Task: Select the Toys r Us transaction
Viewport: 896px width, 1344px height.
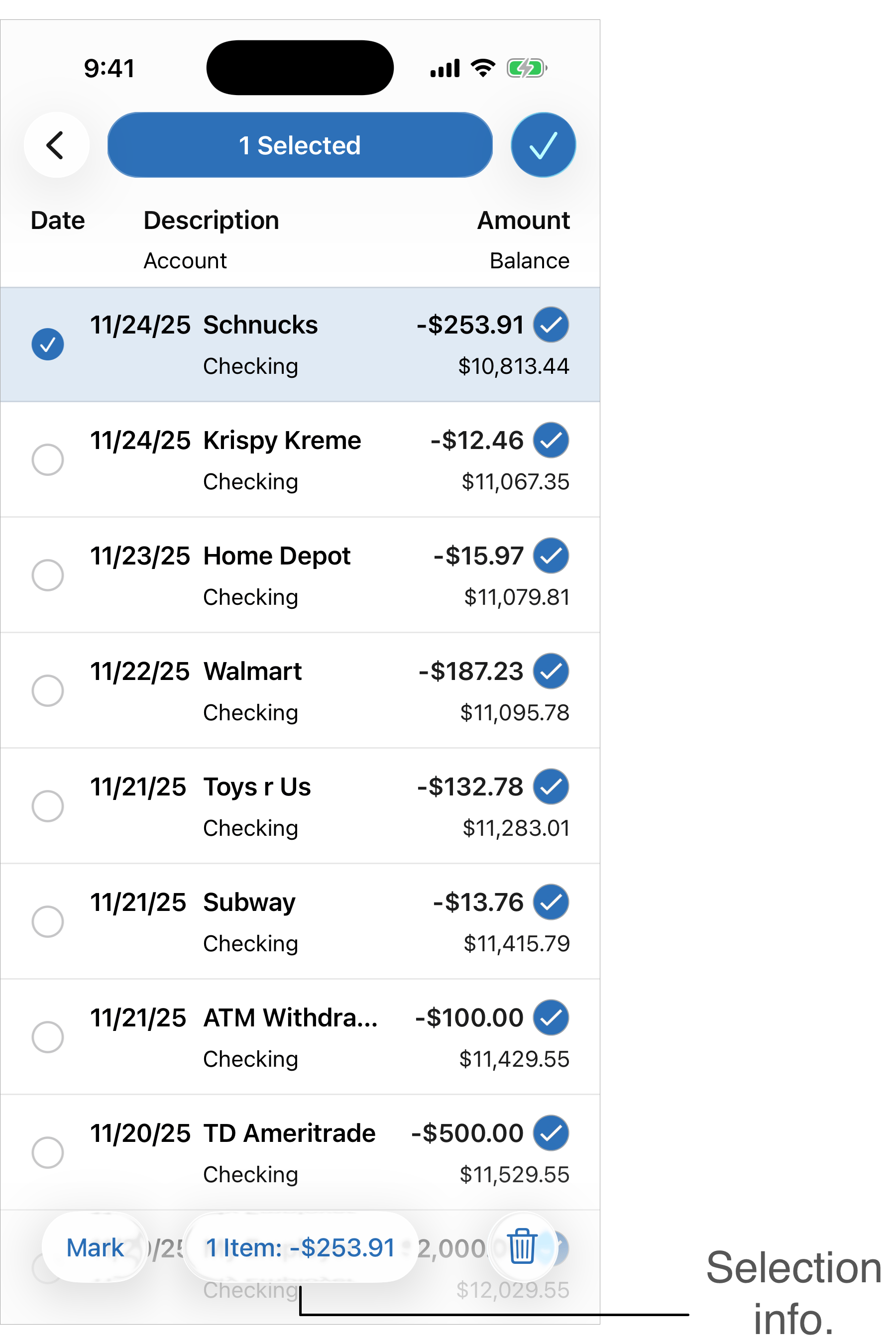Action: click(x=47, y=806)
